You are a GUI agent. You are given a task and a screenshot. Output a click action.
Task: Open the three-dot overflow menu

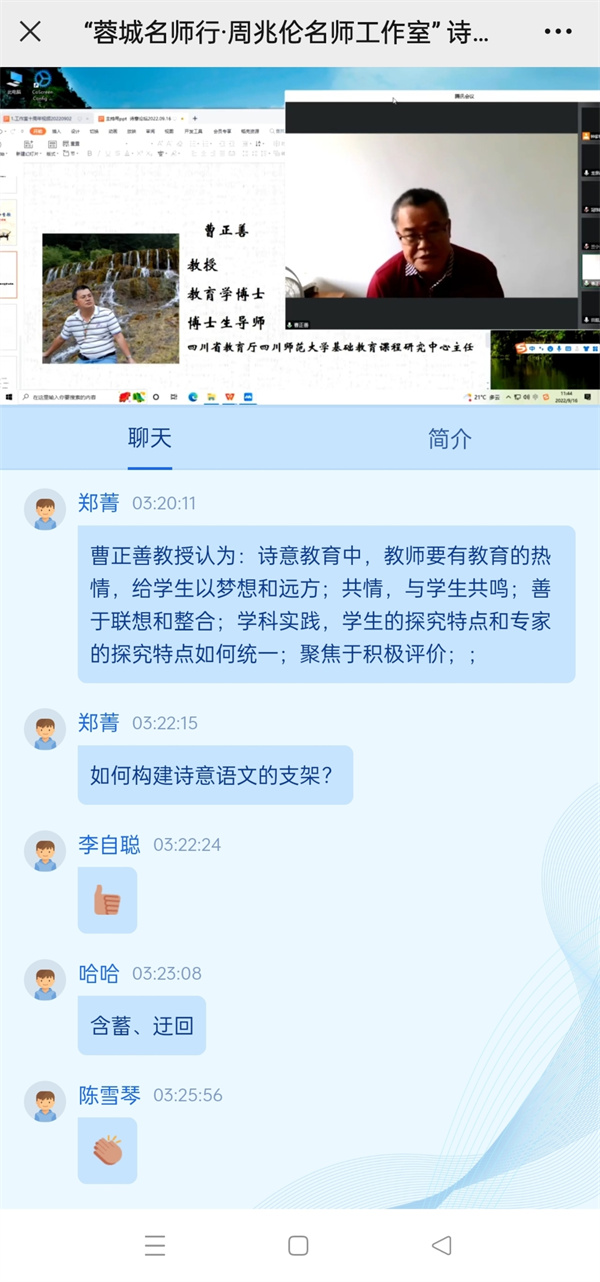point(557,32)
